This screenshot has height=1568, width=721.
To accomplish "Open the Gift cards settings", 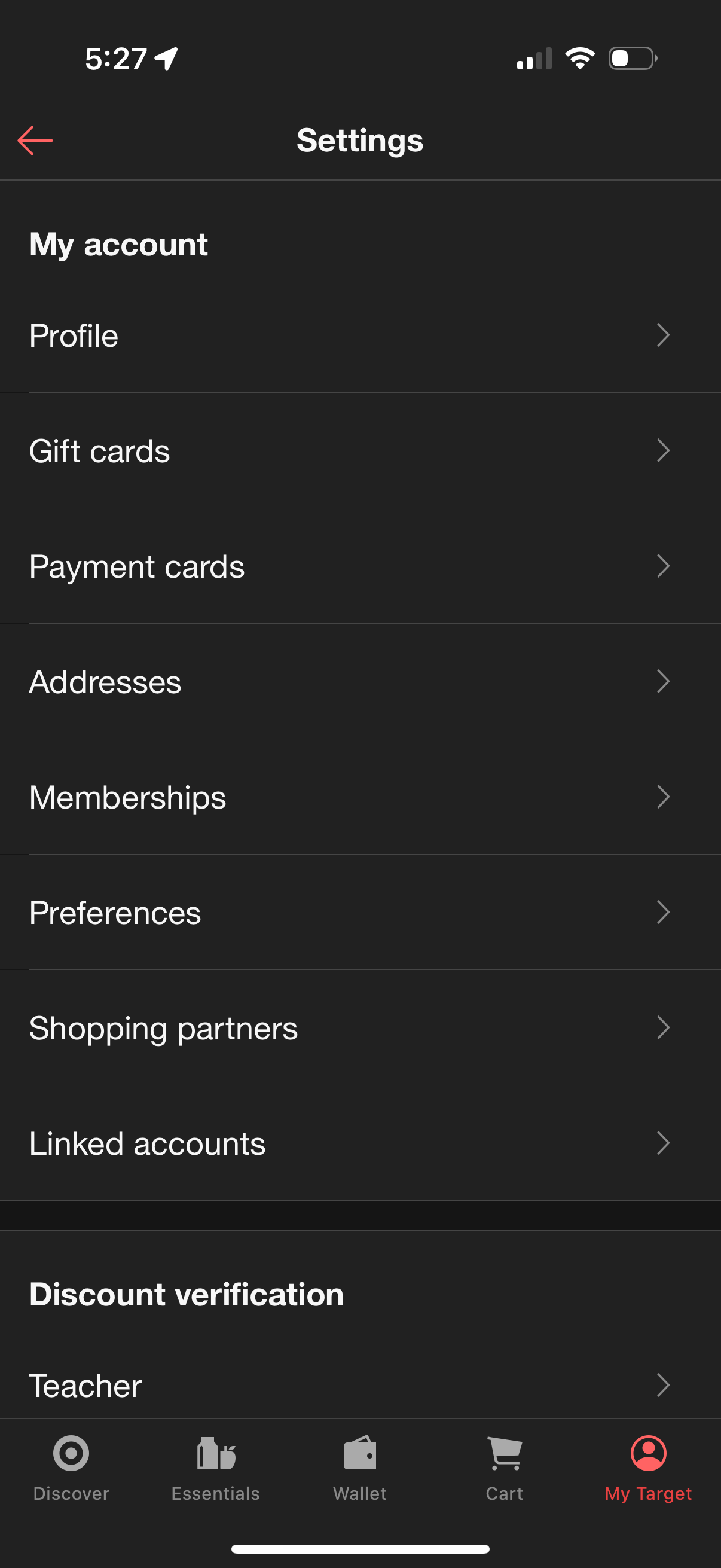I will [360, 450].
